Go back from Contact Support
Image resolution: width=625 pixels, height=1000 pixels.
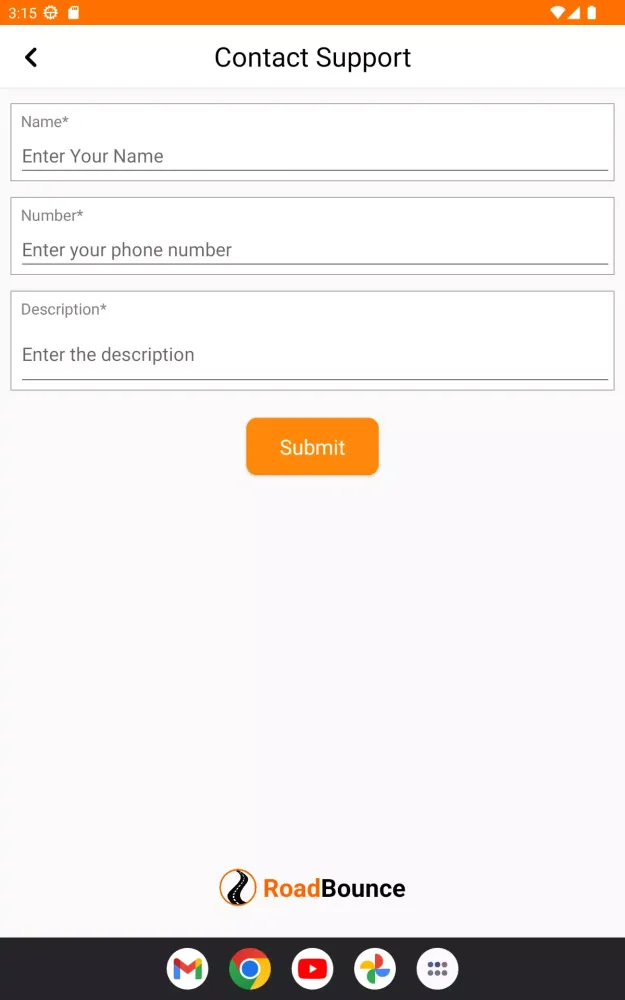[x=31, y=57]
